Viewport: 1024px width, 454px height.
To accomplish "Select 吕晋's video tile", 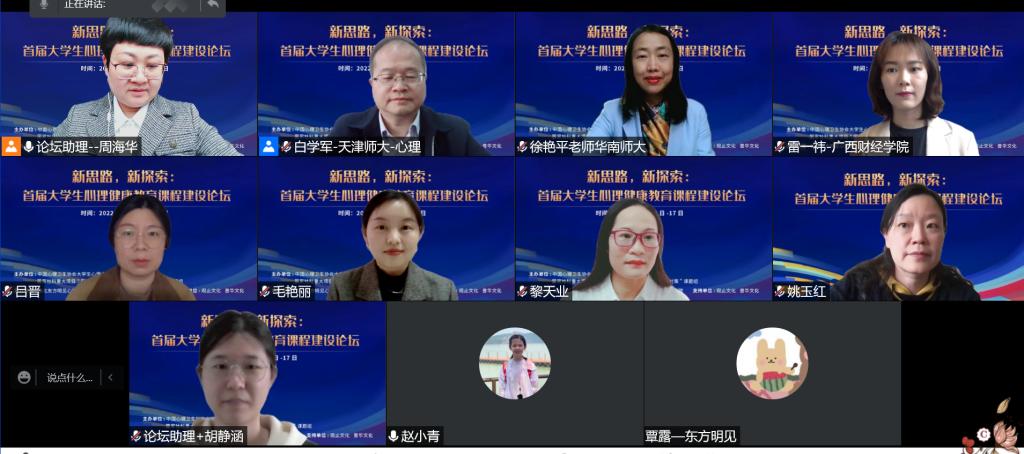I will [128, 230].
